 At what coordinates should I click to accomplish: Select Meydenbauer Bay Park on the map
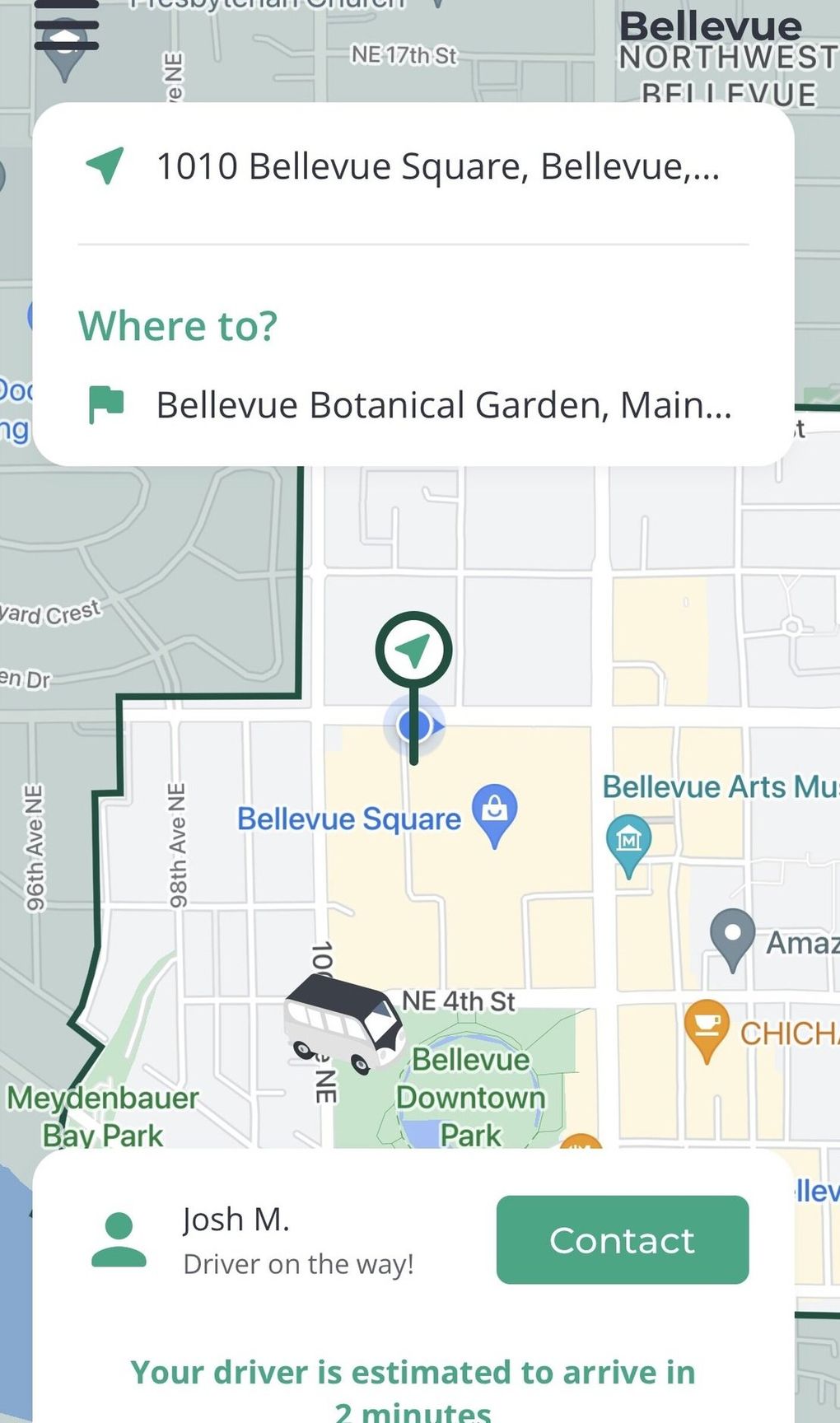pyautogui.click(x=102, y=1117)
